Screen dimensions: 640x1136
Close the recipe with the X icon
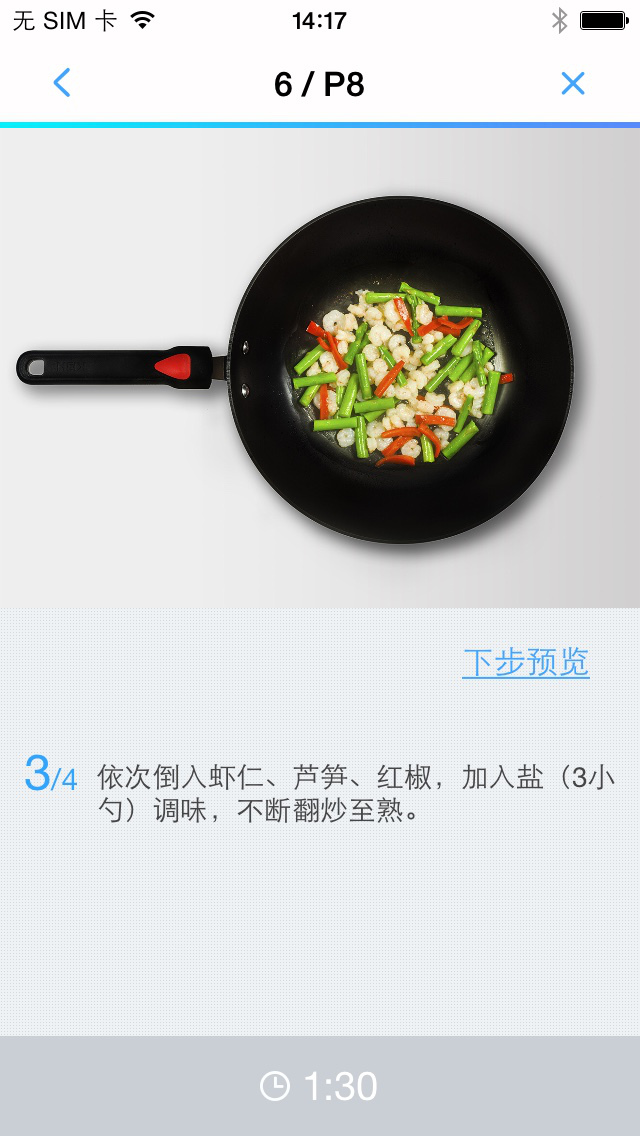573,83
